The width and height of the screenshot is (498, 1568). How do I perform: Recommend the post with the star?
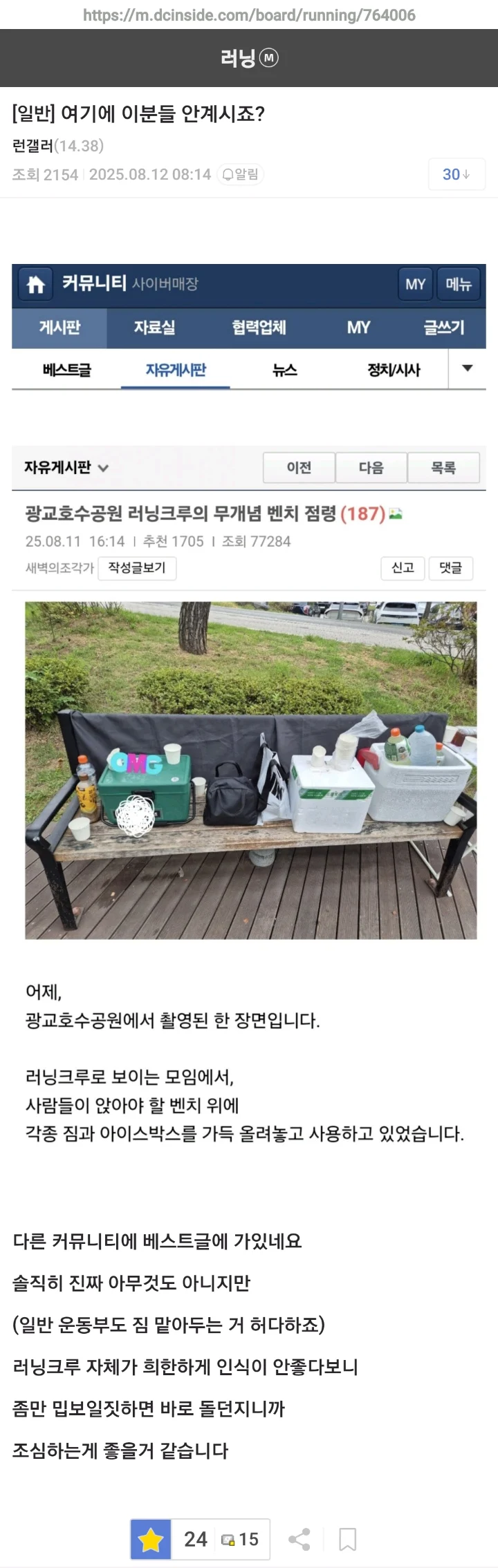pyautogui.click(x=151, y=1539)
